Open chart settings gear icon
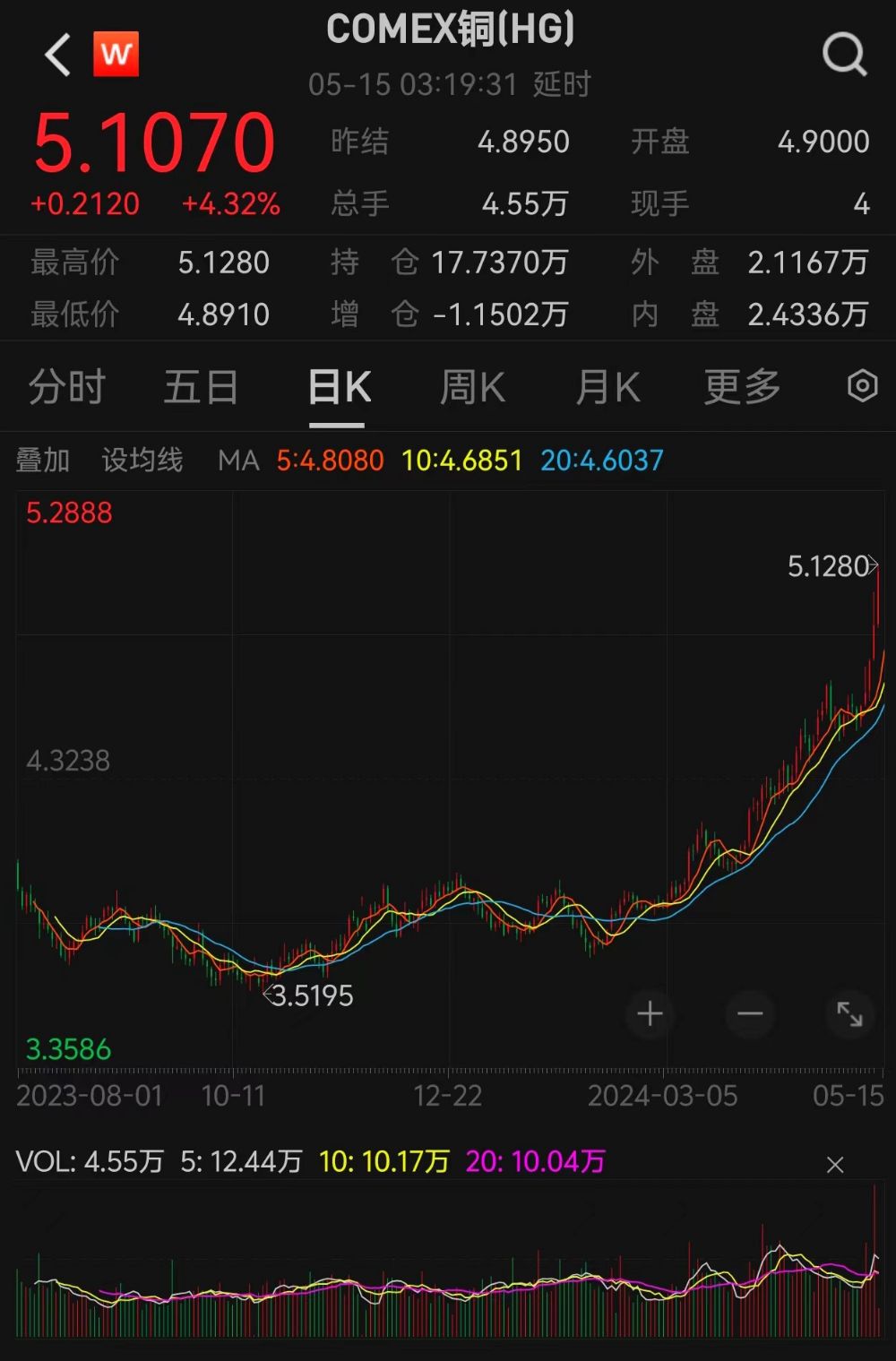This screenshot has width=896, height=1361. coord(862,386)
